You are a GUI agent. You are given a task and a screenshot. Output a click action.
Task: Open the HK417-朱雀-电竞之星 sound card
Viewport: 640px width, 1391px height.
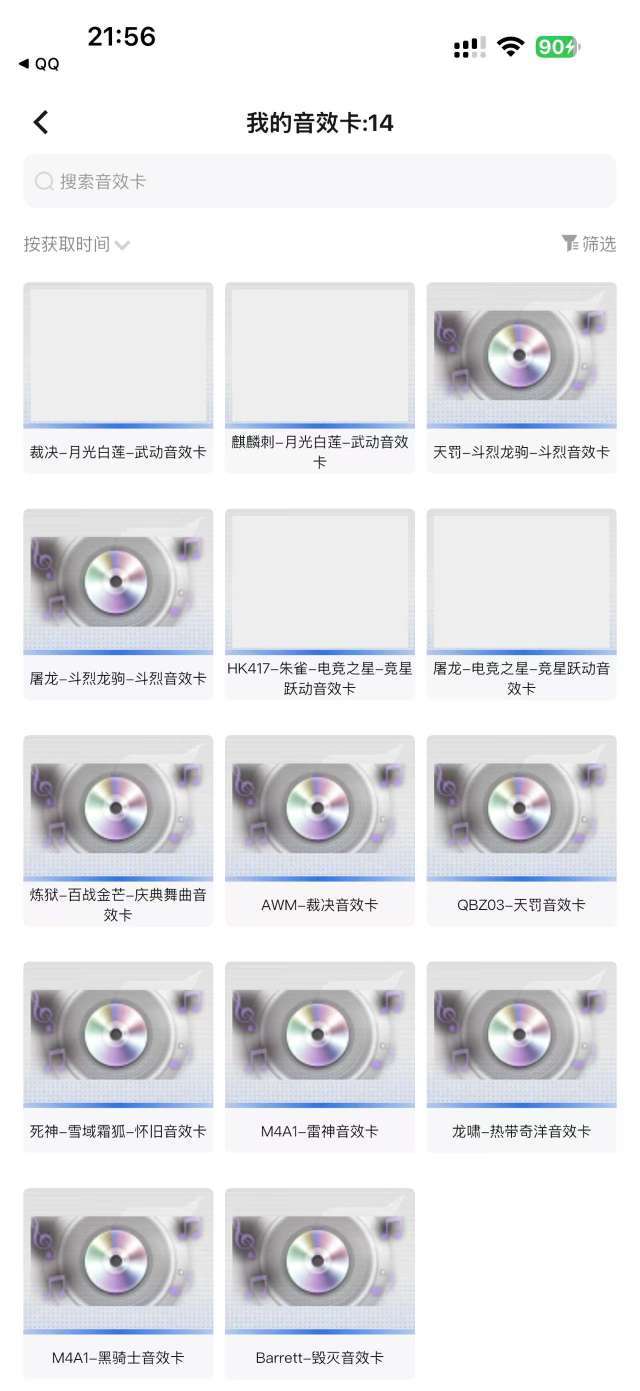click(320, 604)
